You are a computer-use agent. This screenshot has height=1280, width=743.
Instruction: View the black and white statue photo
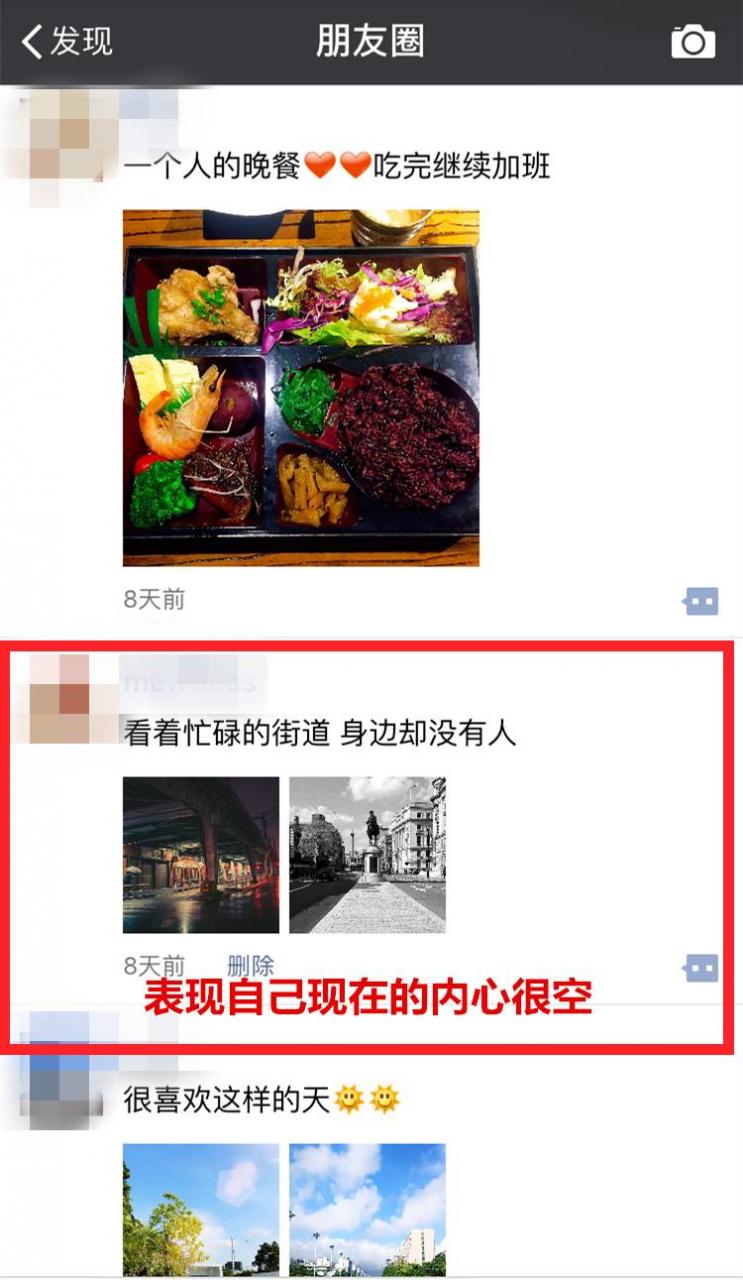pos(367,855)
